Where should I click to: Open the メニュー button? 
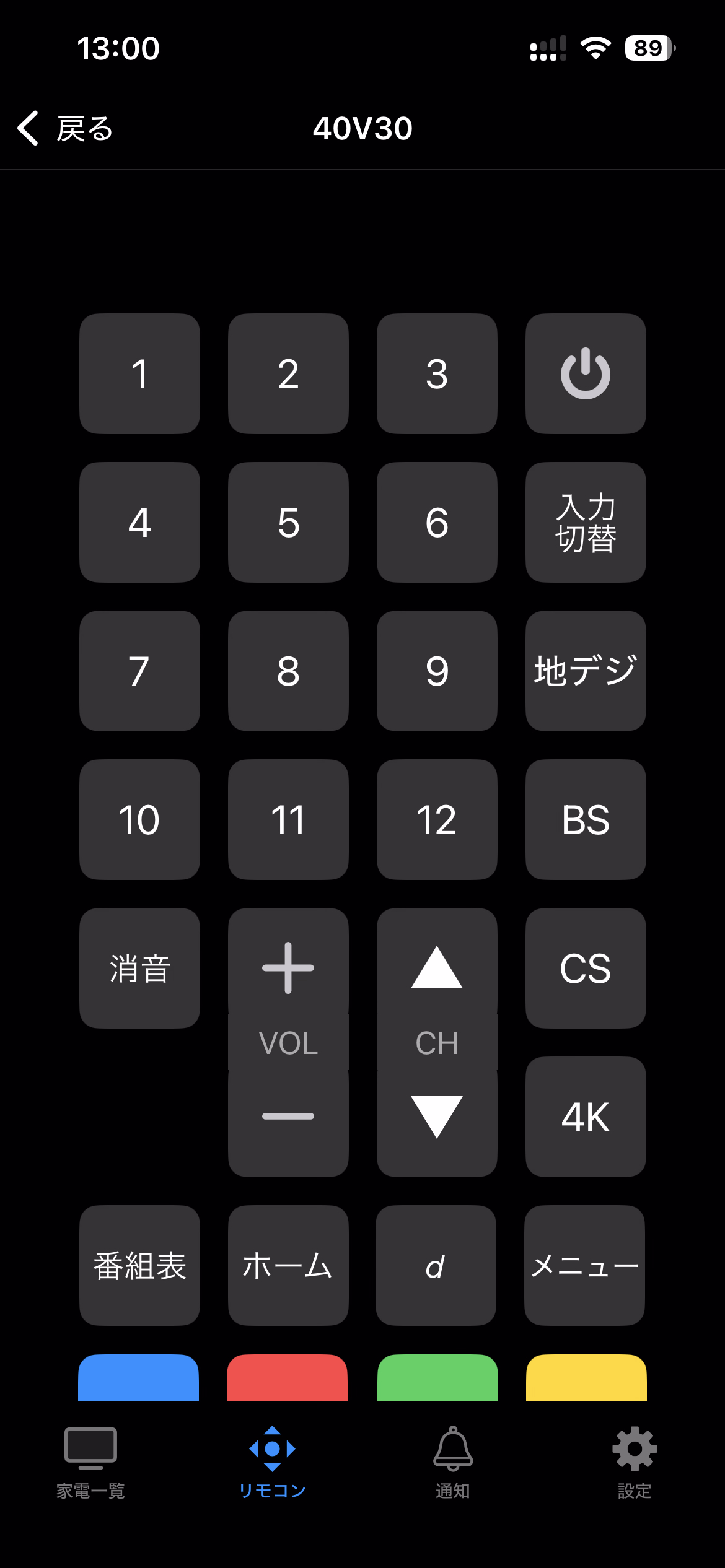click(584, 1265)
